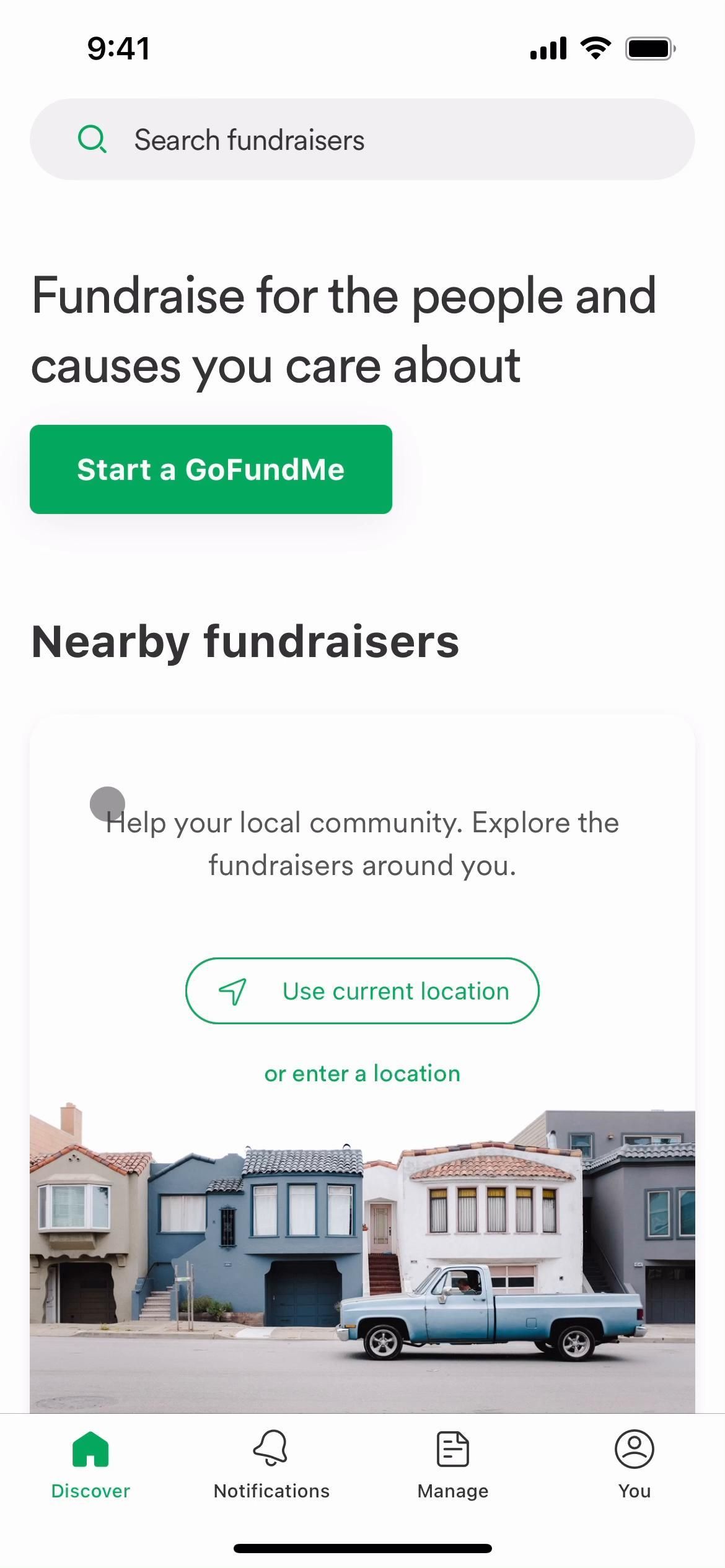Go to the Manage tab

click(x=452, y=1464)
